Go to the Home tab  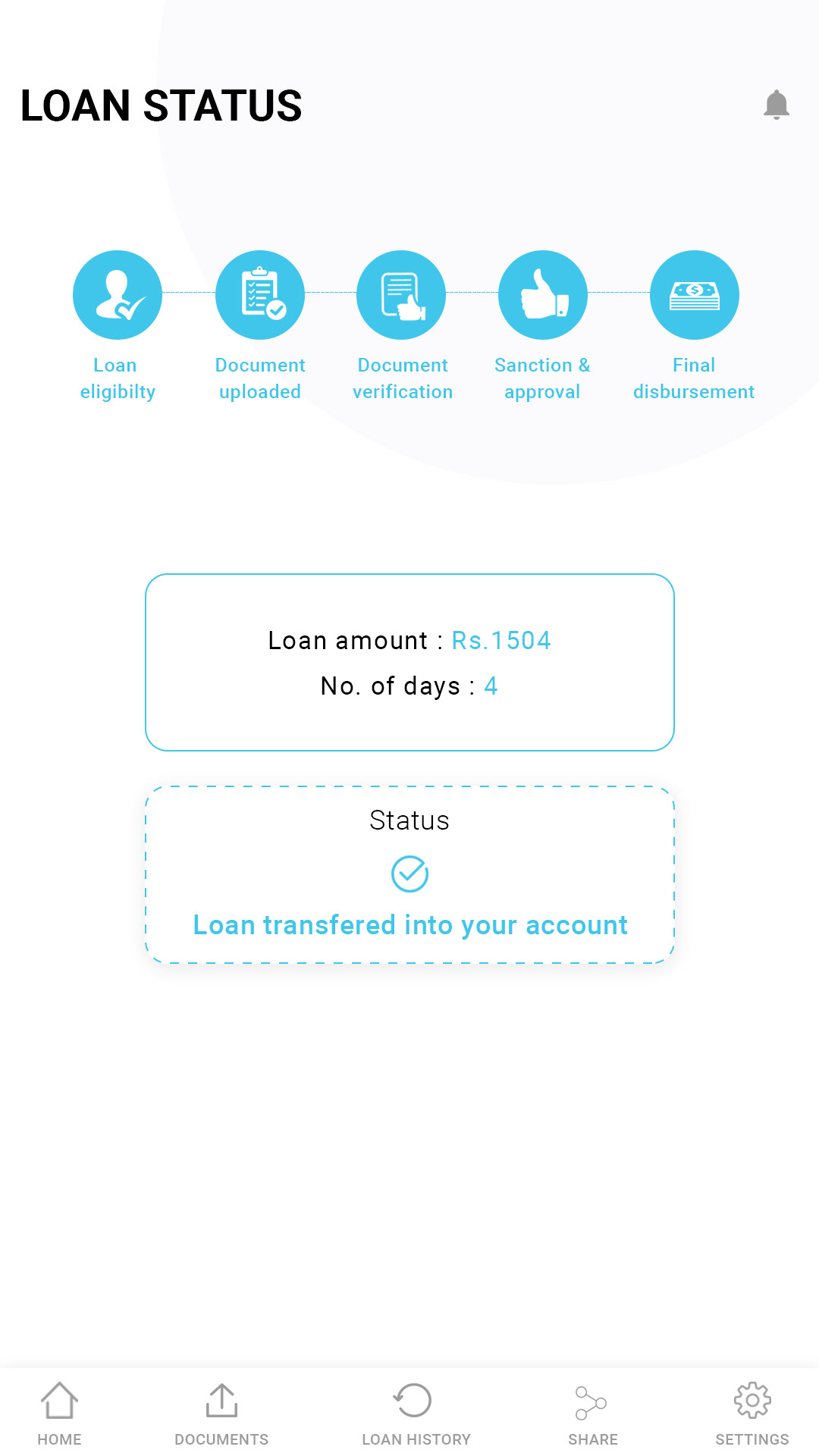pyautogui.click(x=59, y=1414)
